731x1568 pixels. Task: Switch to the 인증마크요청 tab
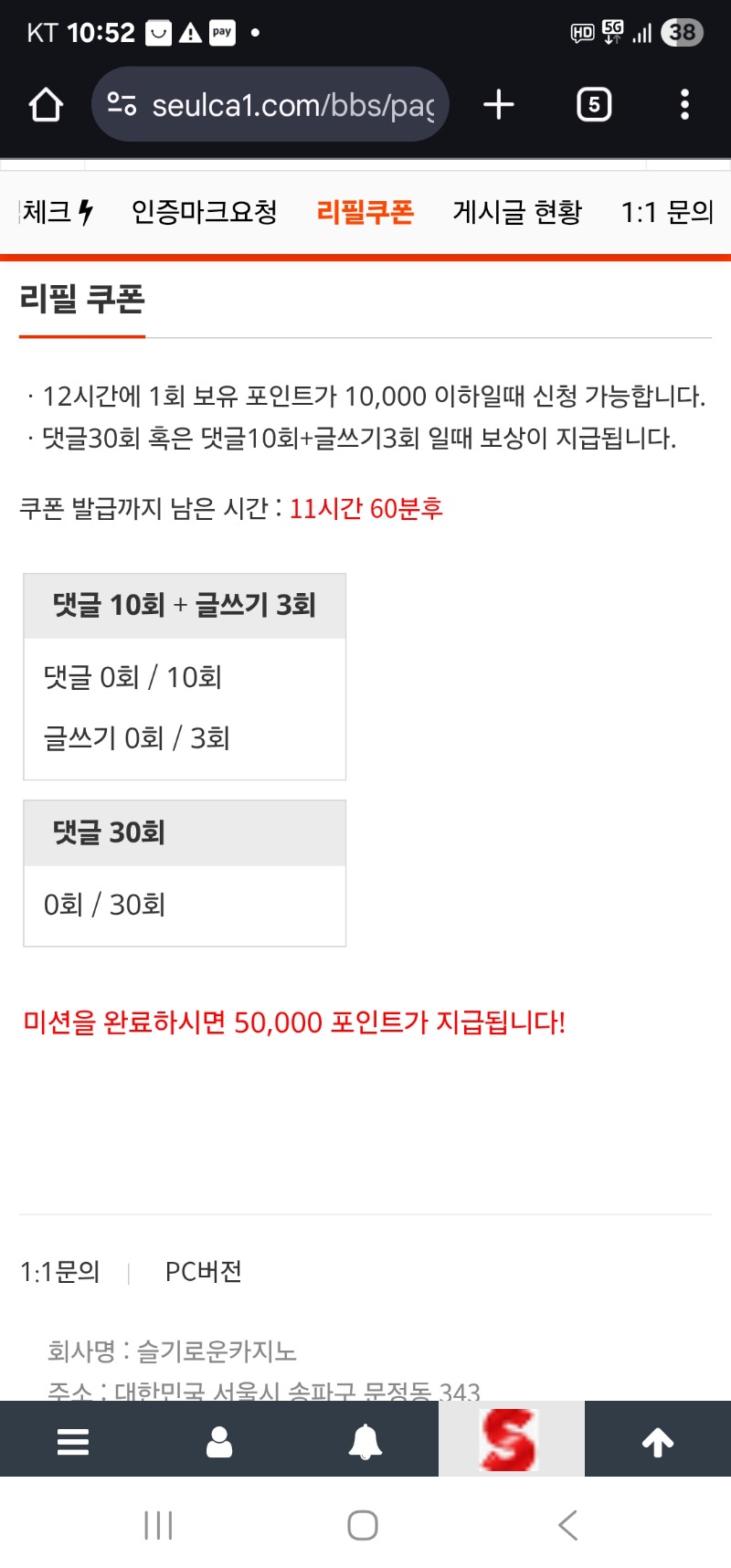point(204,212)
